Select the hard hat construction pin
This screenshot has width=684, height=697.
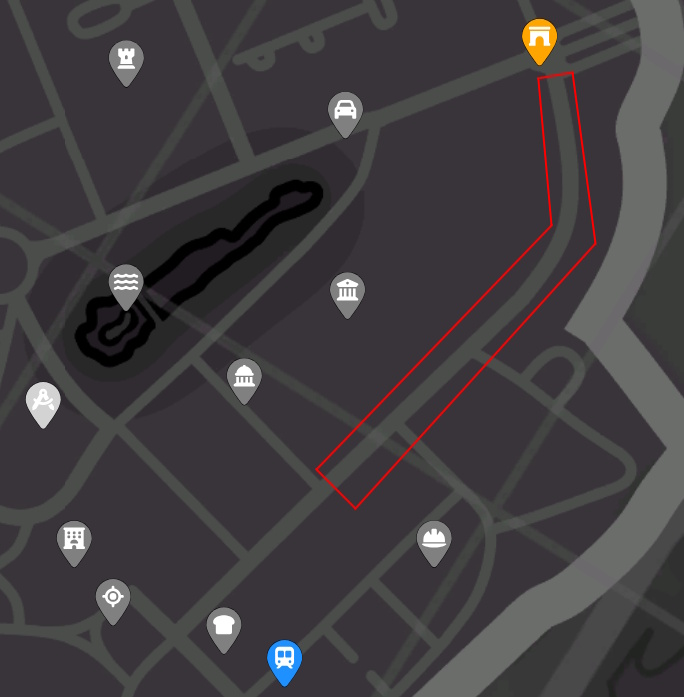click(x=434, y=540)
